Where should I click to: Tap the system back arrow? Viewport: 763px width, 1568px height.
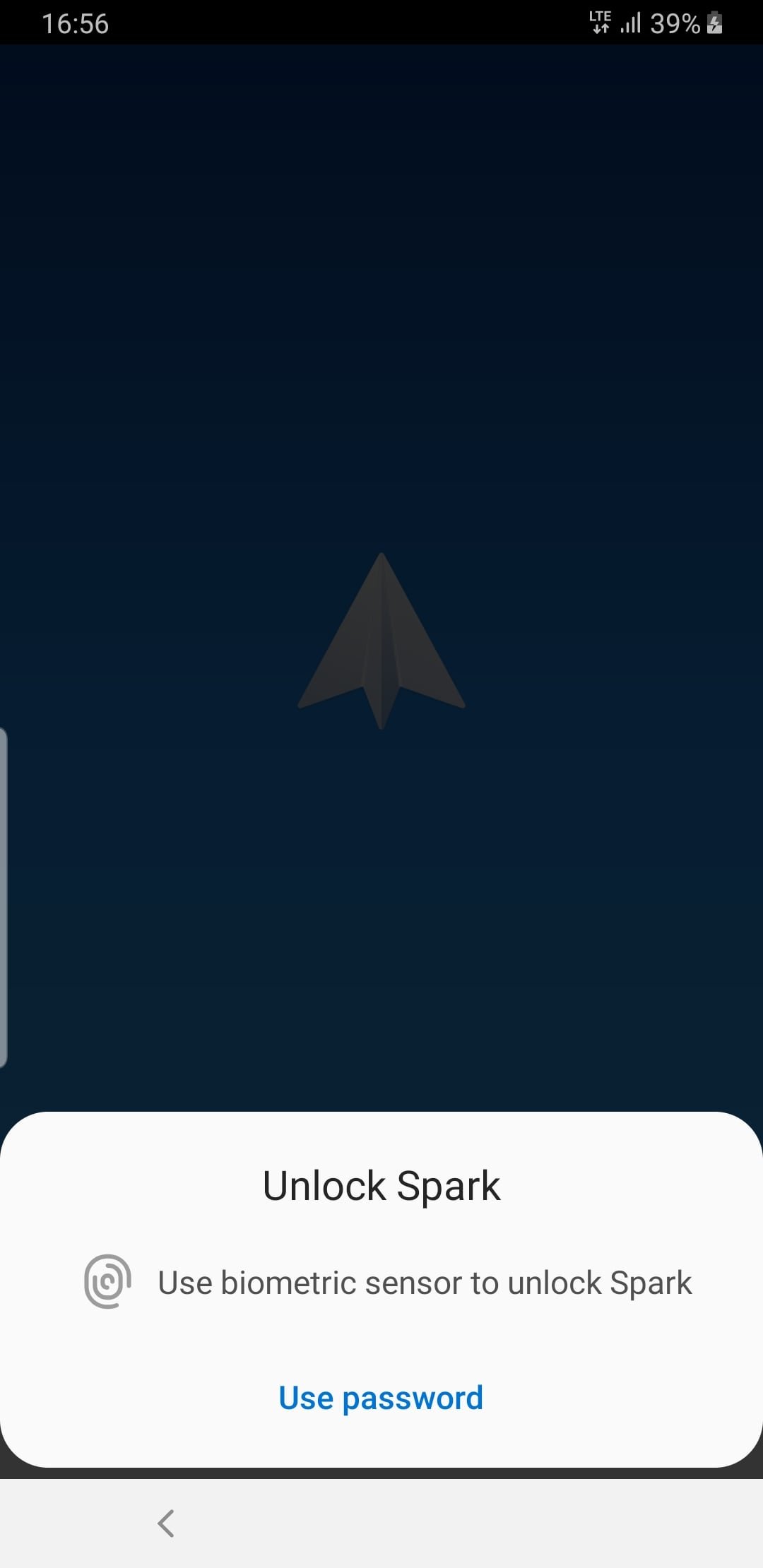tap(166, 1524)
